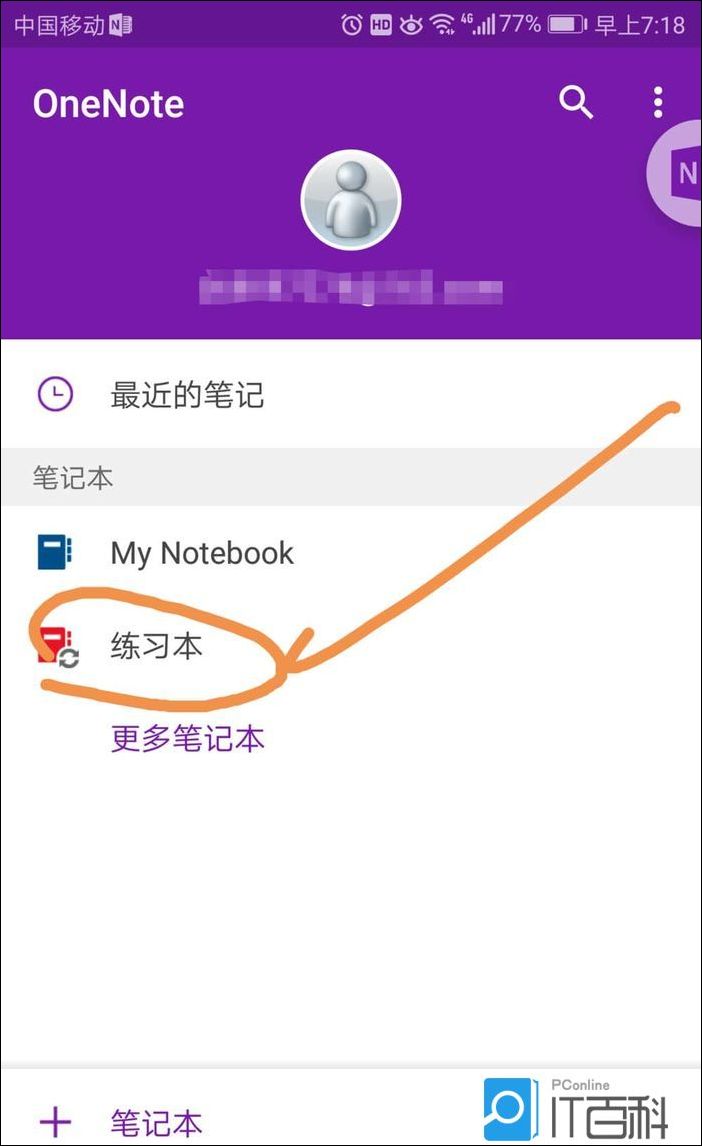
Task: Open 最近的笔记 recent notes
Action: (187, 394)
